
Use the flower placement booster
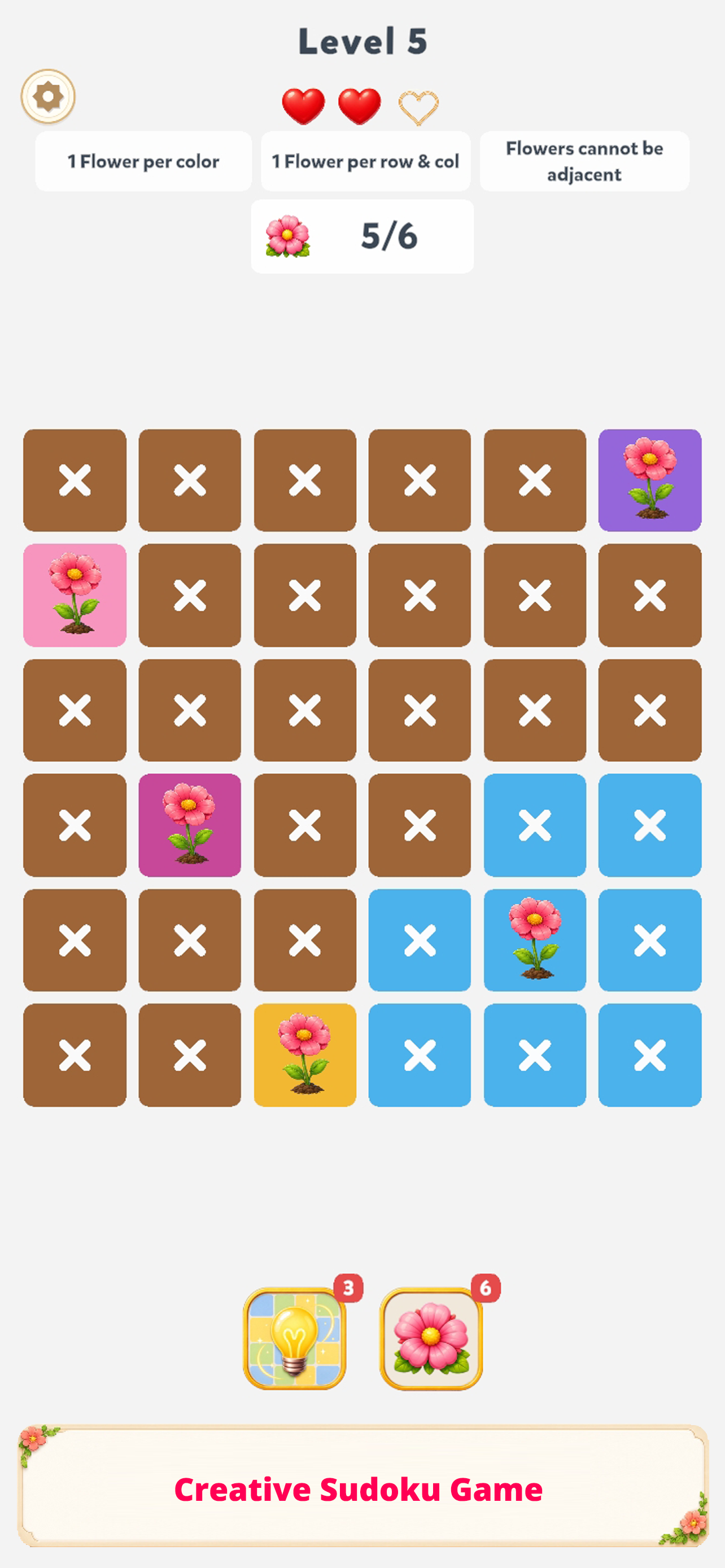[x=431, y=1338]
